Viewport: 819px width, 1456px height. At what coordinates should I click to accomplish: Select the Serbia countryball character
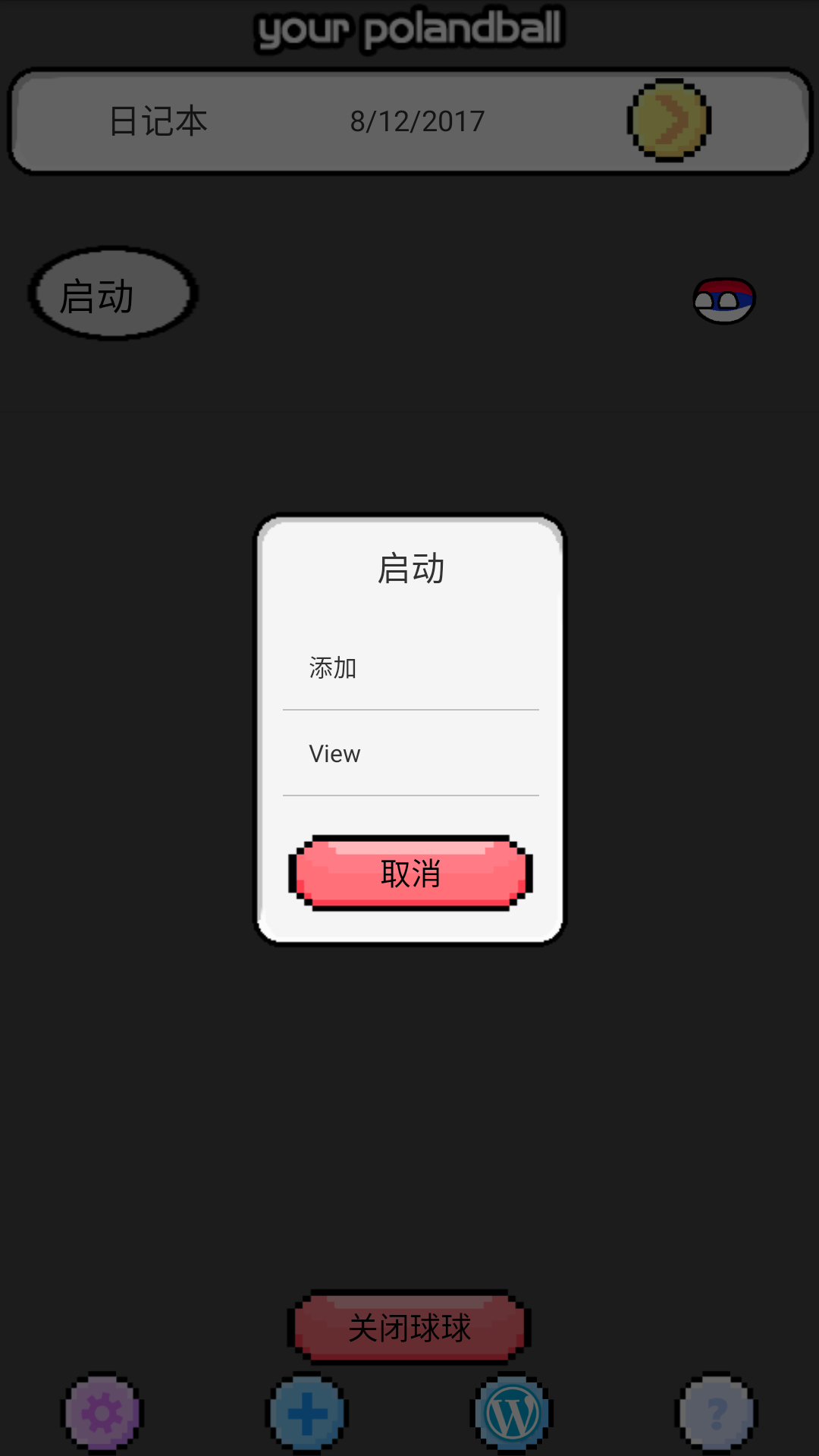723,302
